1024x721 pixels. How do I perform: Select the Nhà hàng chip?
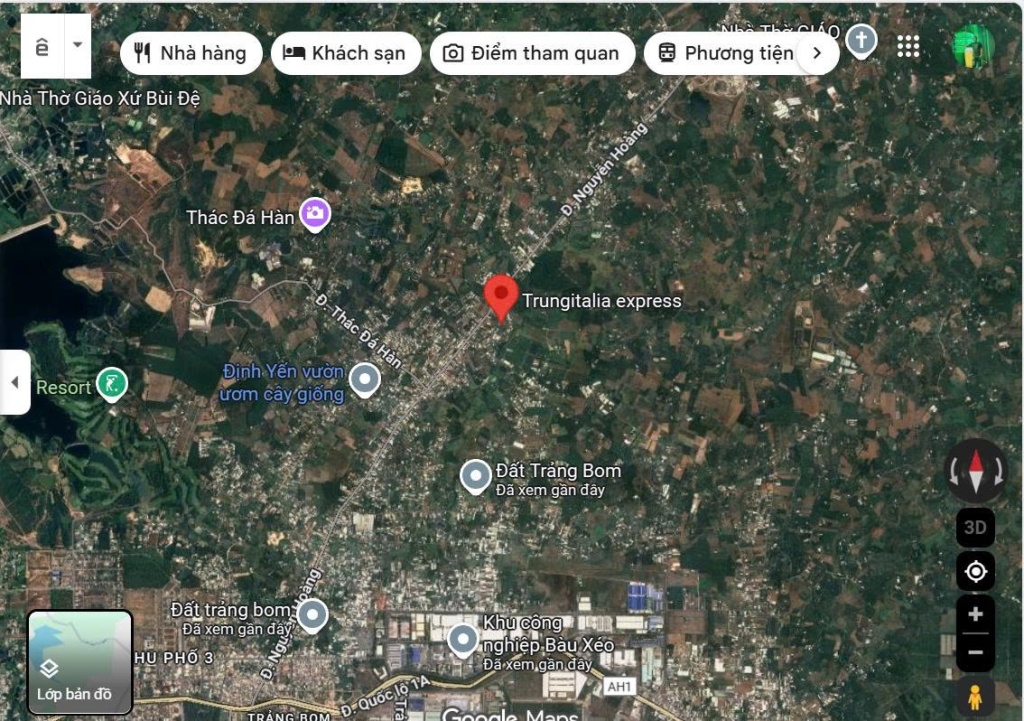191,53
